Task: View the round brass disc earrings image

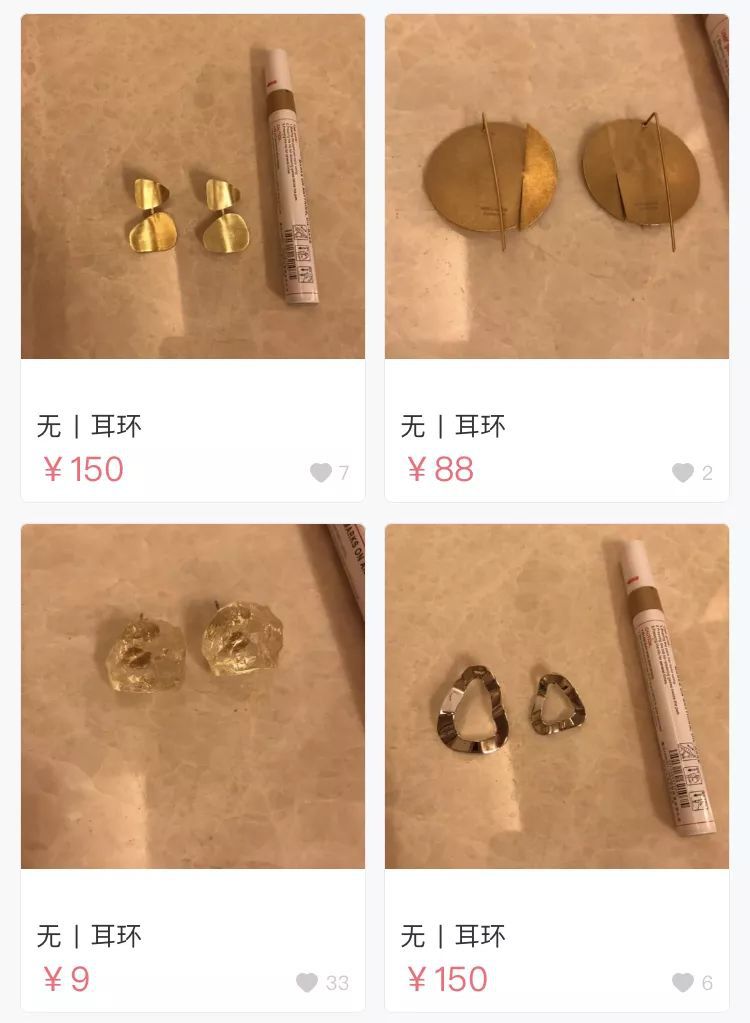Action: [x=557, y=185]
